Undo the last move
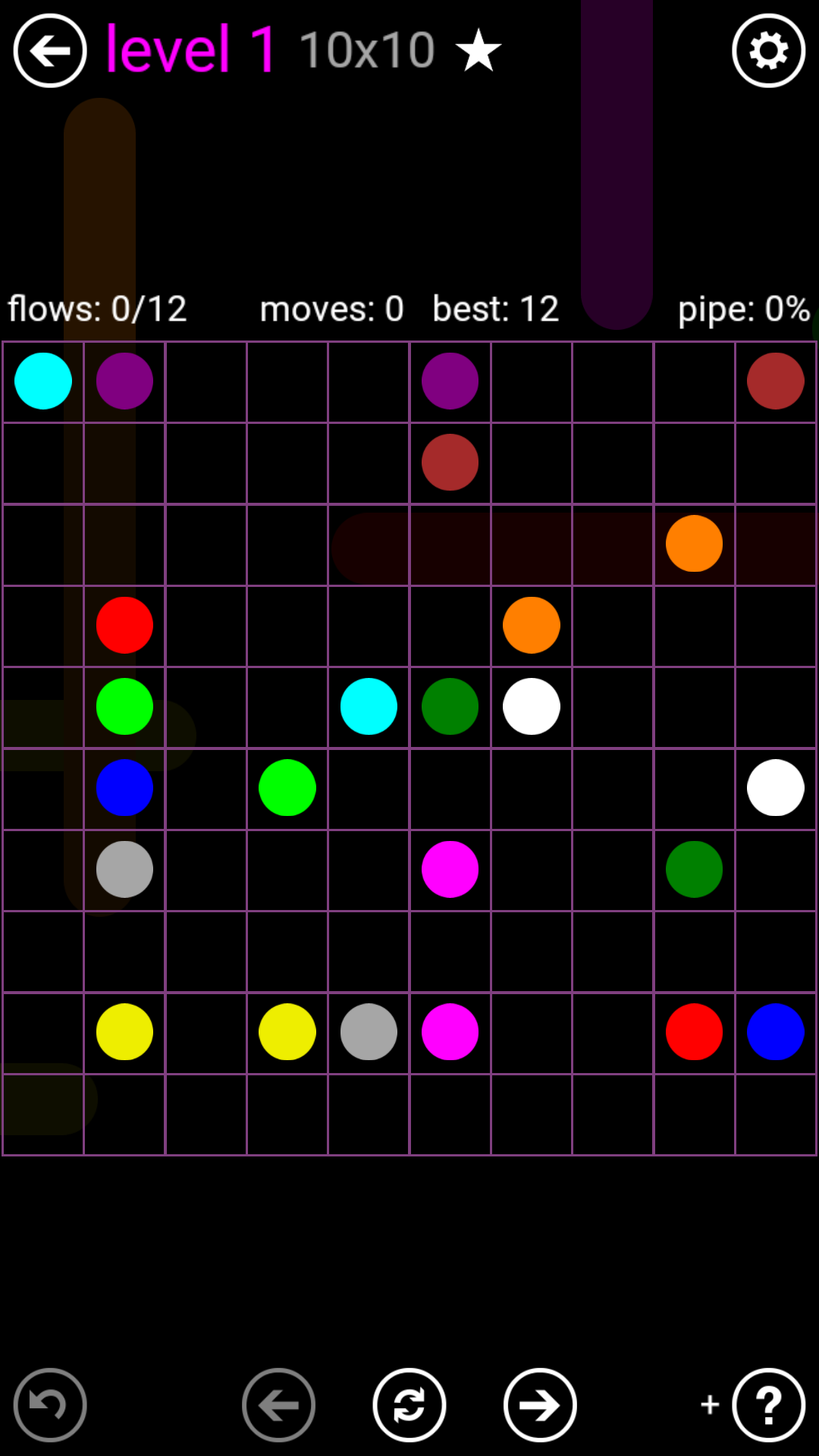This screenshot has height=1456, width=819. point(50,1405)
